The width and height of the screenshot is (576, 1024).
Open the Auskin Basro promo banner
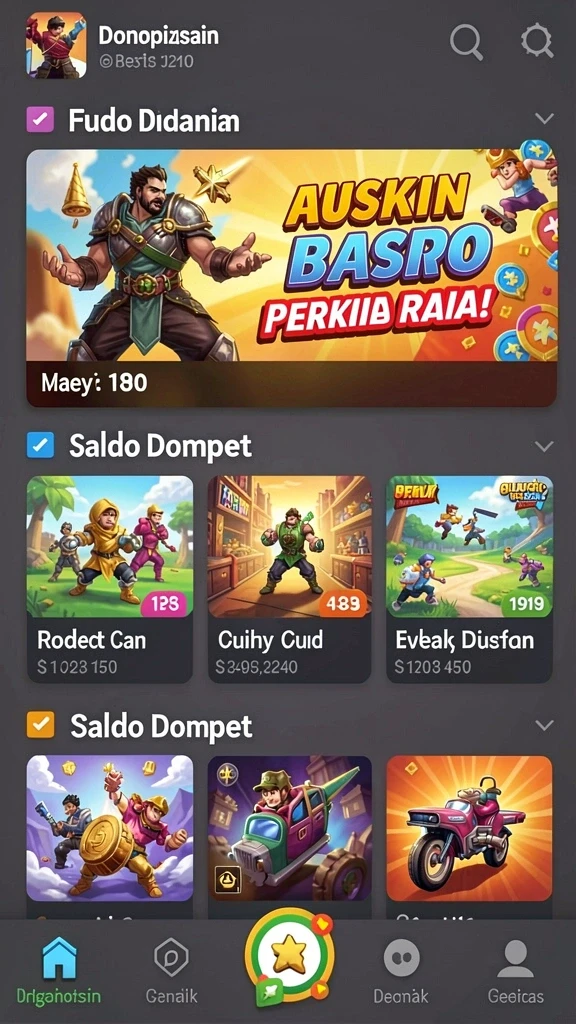(291, 278)
